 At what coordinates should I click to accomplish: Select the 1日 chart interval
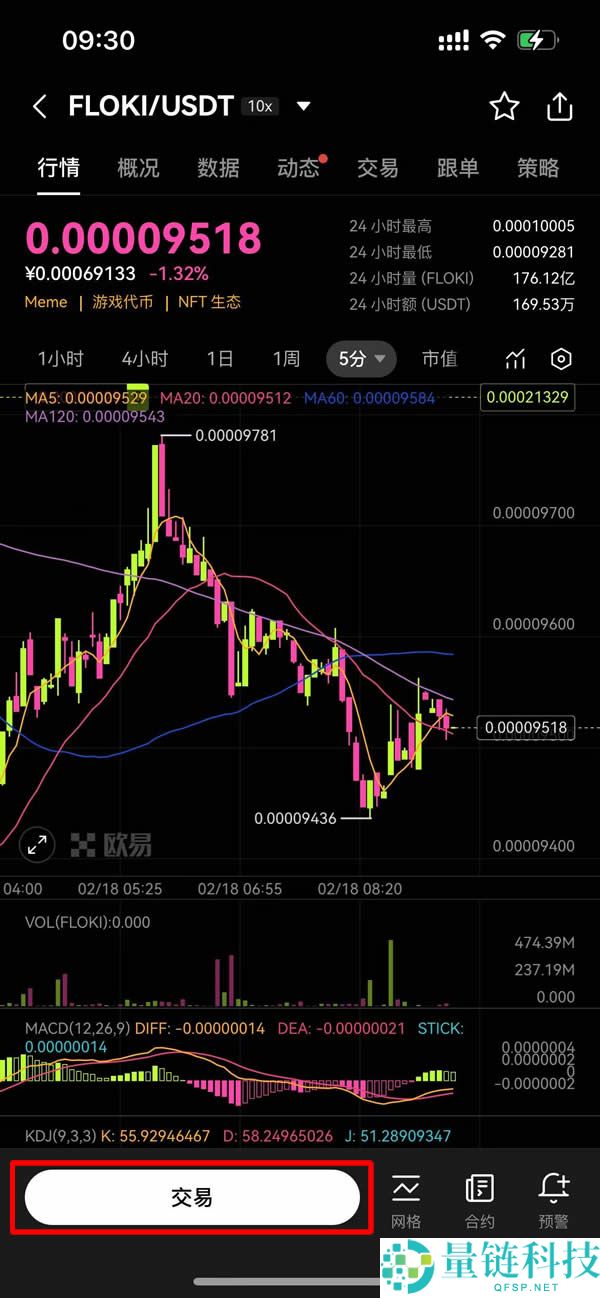pos(220,359)
